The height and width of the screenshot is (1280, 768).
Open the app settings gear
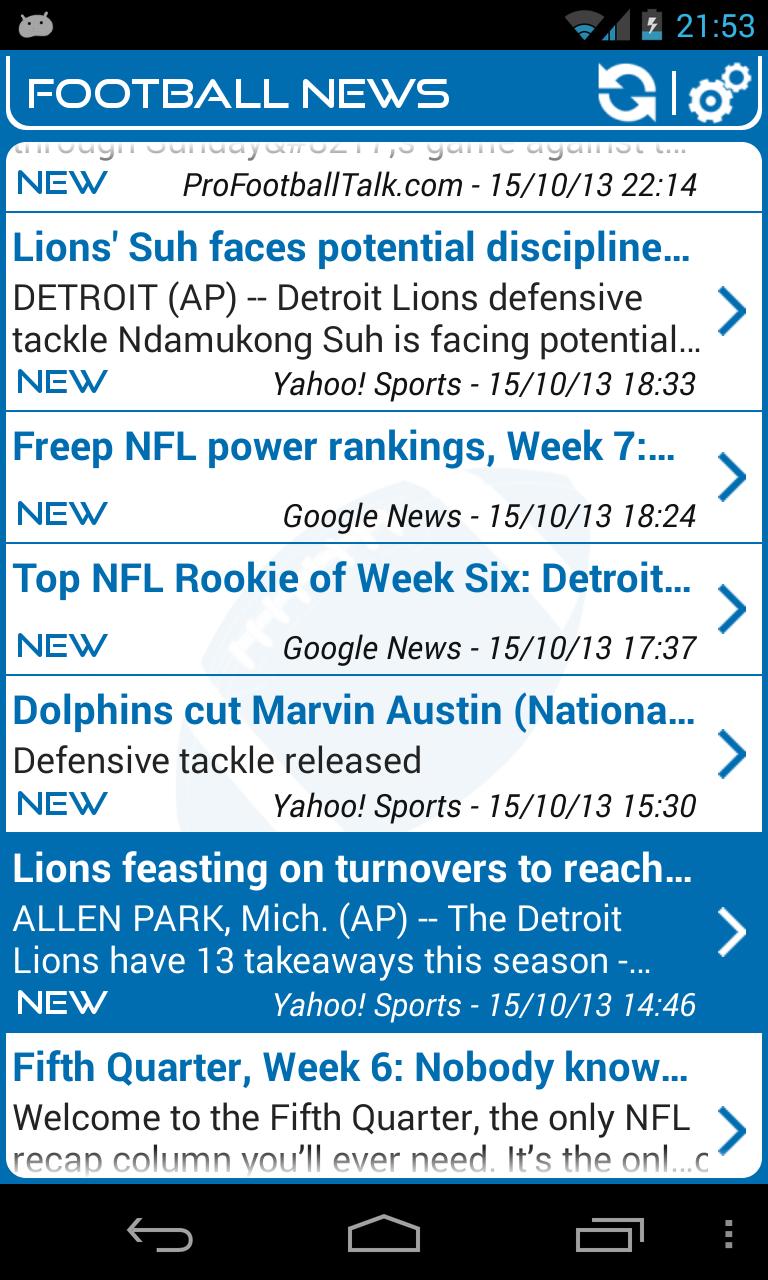(718, 93)
